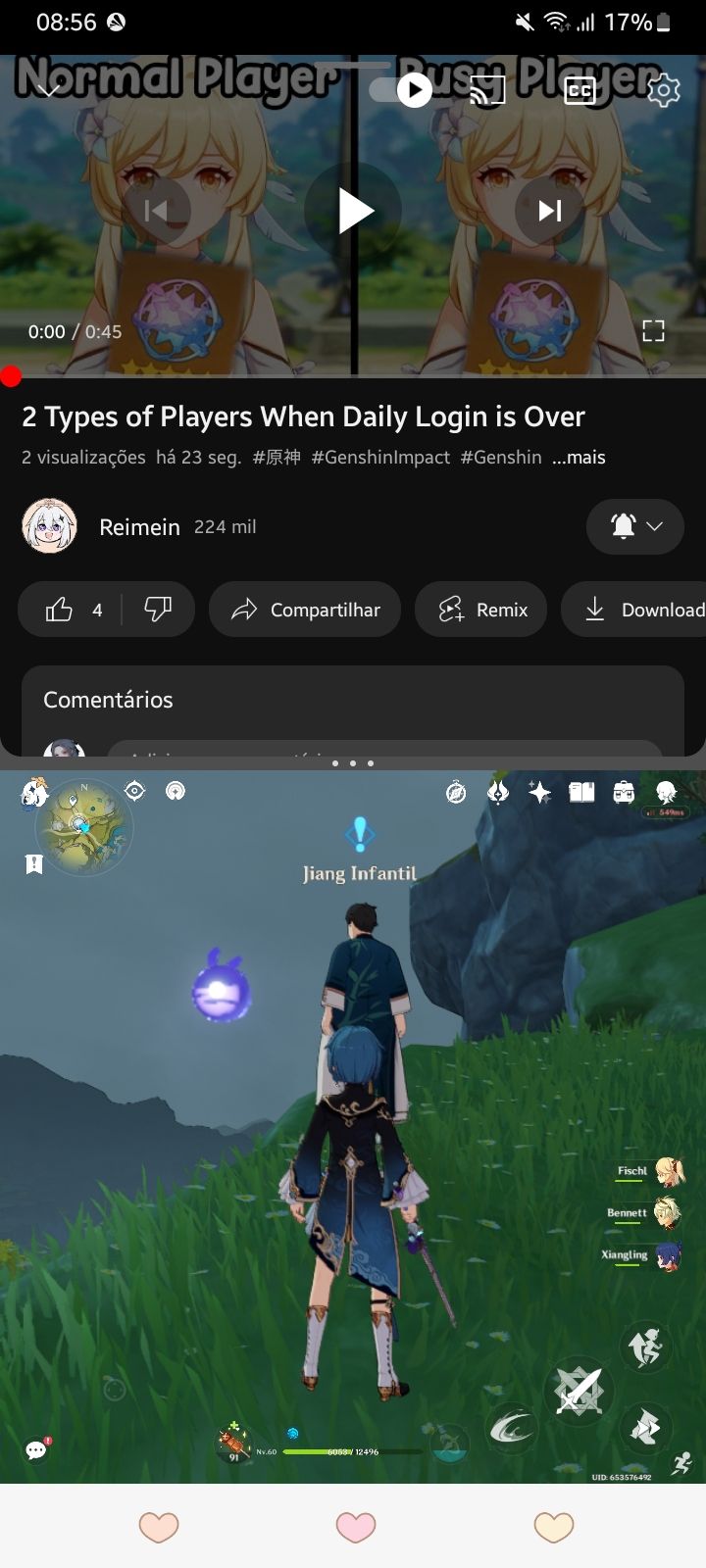Ring the notification bell for Reimein

622,526
